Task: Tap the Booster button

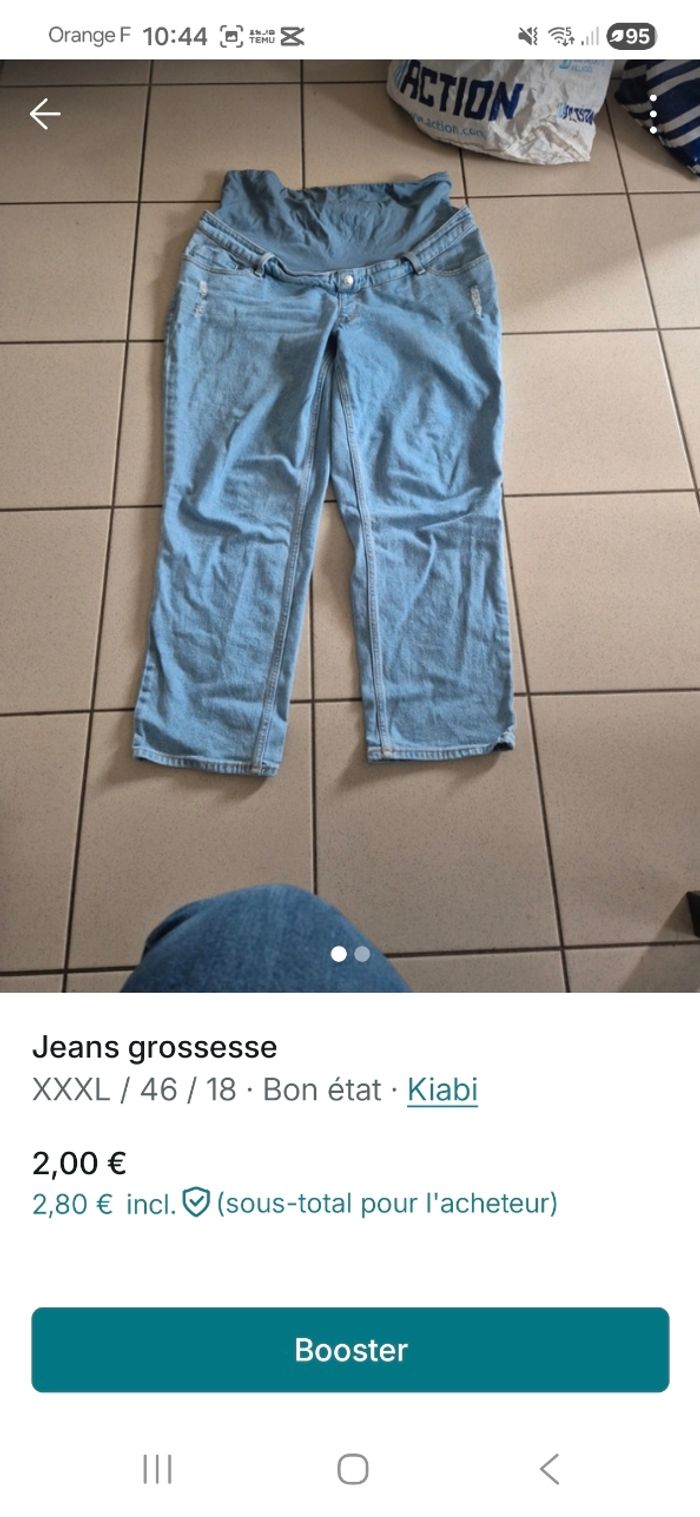Action: pos(350,1349)
